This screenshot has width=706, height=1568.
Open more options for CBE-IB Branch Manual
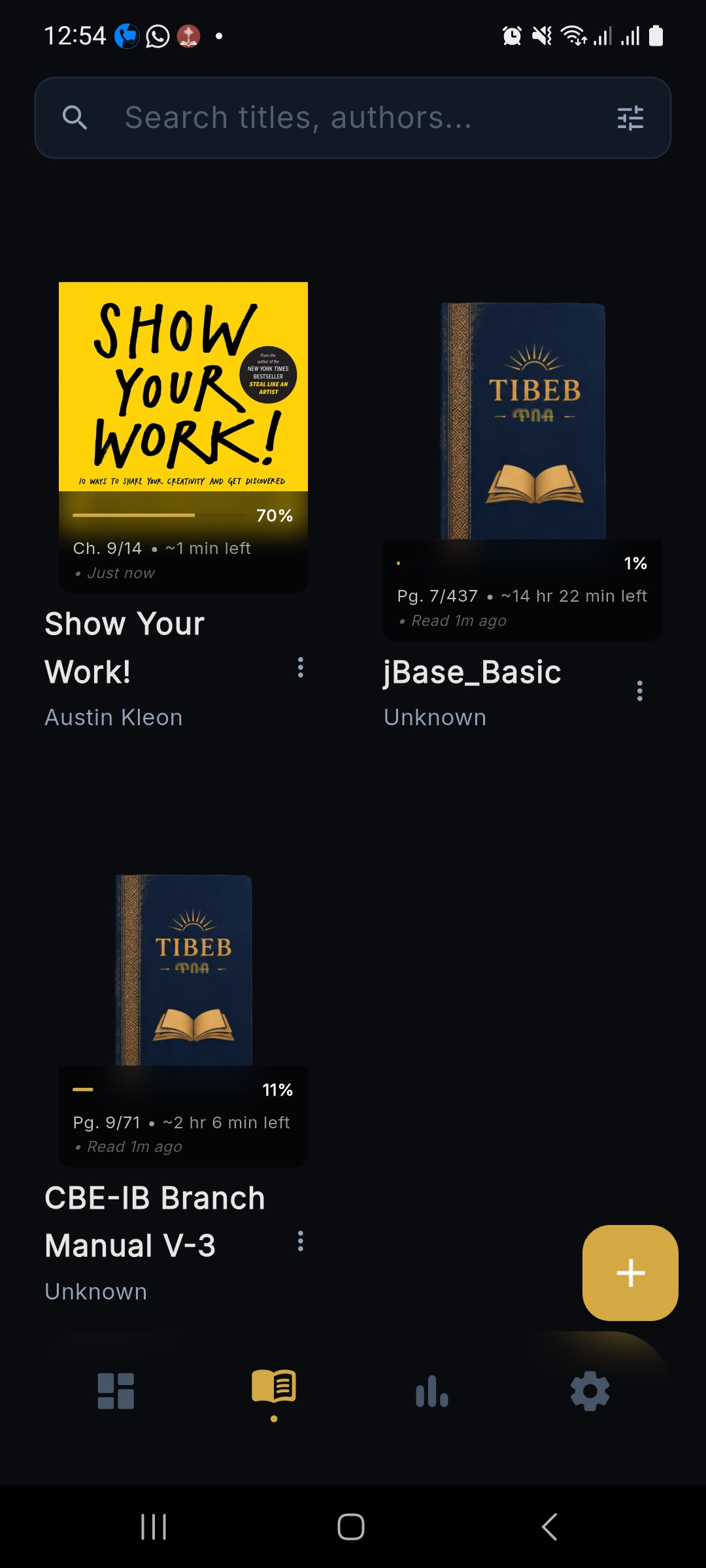[x=301, y=1241]
